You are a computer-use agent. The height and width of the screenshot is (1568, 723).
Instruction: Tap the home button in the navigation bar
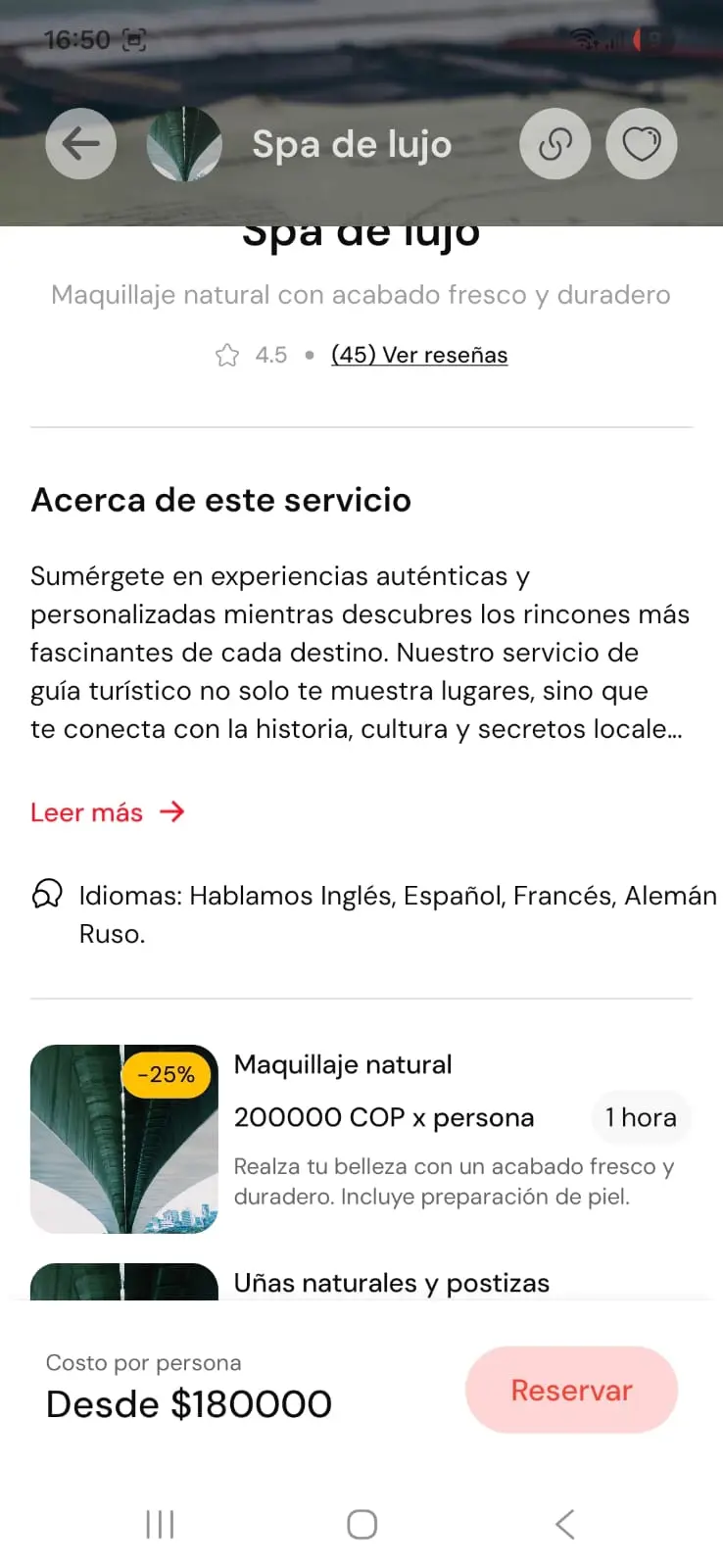click(361, 1524)
